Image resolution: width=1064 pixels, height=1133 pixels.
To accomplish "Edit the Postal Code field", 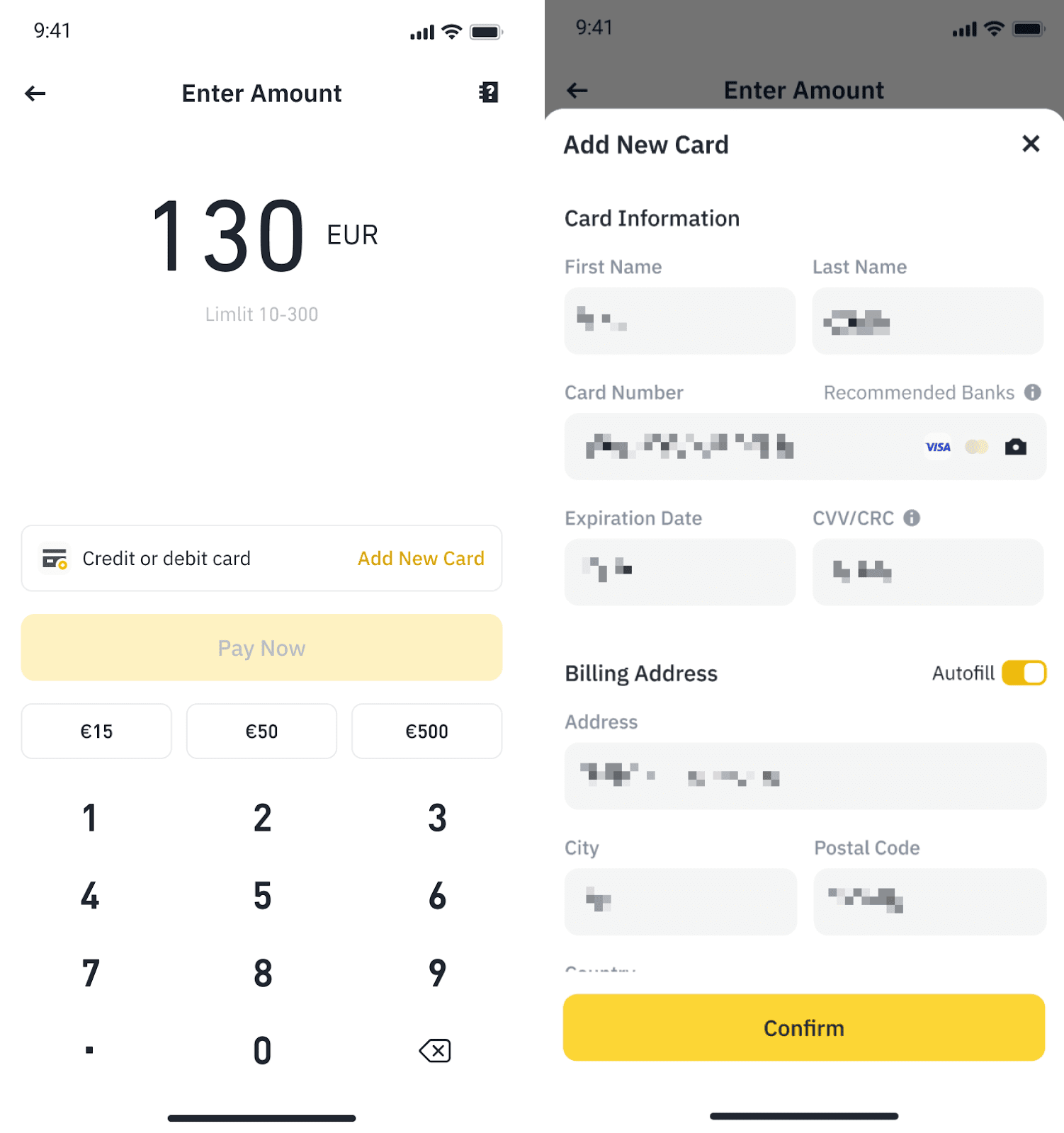I will point(929,901).
